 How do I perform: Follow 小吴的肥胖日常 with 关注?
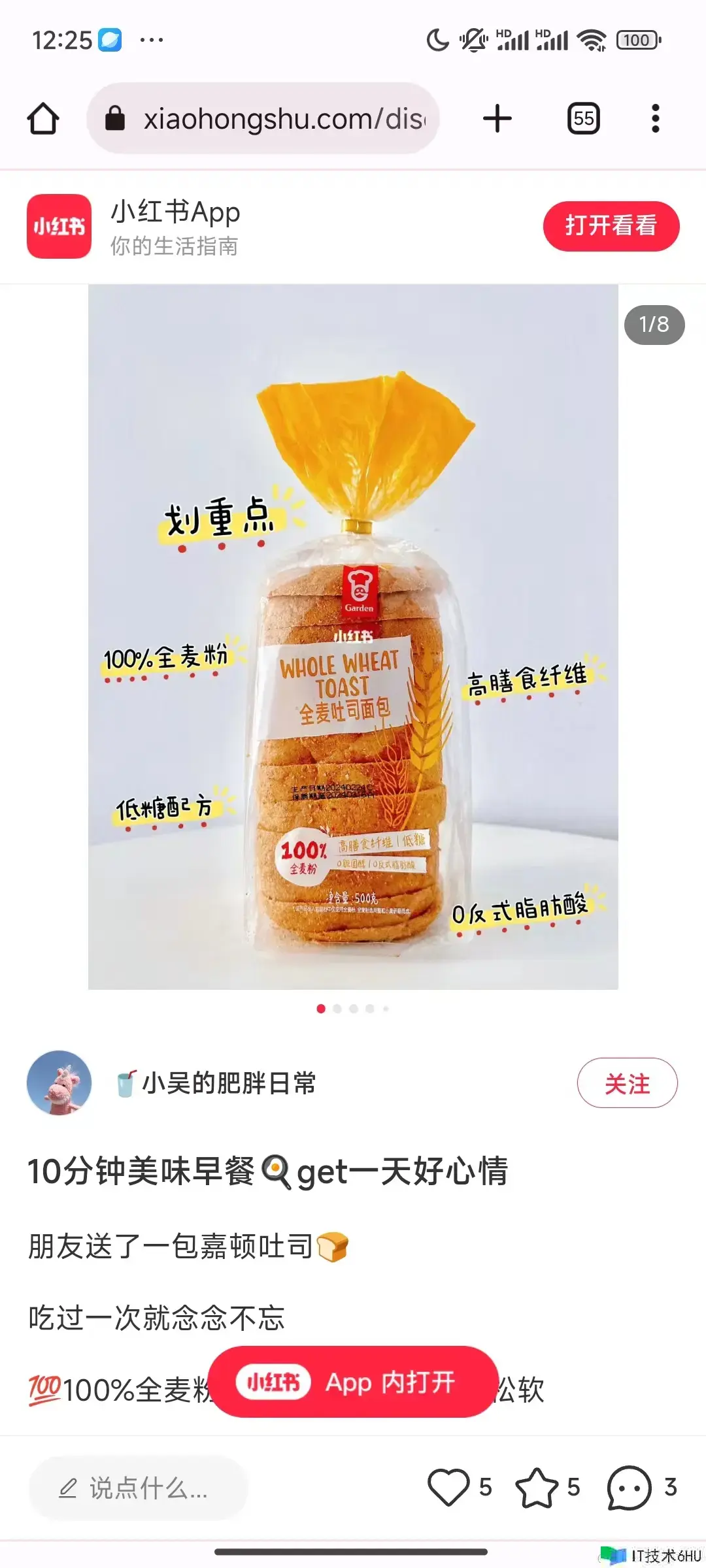click(627, 1083)
